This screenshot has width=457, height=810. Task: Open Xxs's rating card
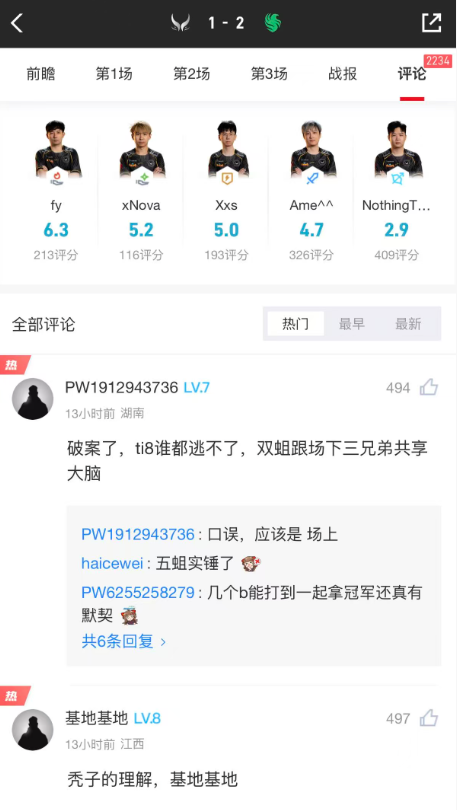pos(226,190)
